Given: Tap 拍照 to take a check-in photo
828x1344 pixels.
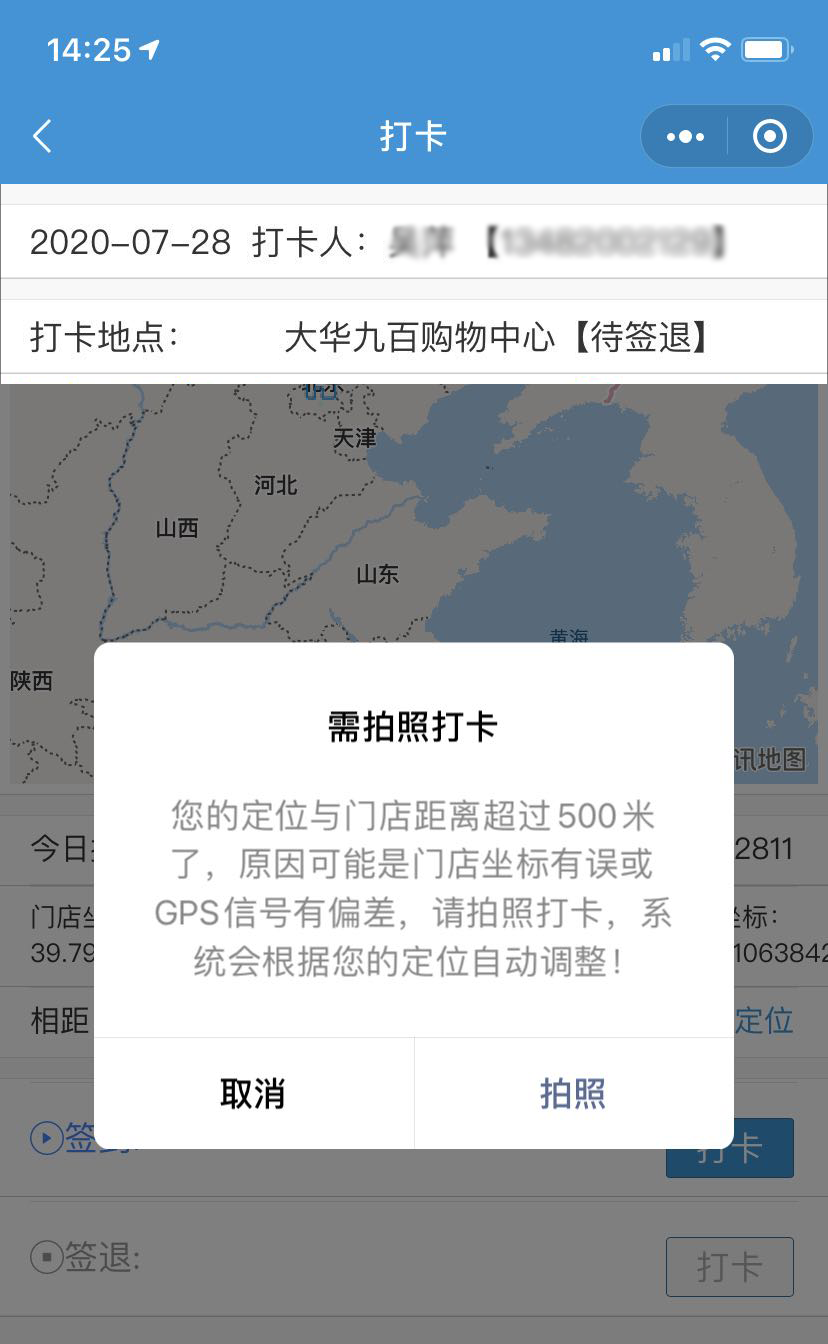Looking at the screenshot, I should (x=573, y=1094).
